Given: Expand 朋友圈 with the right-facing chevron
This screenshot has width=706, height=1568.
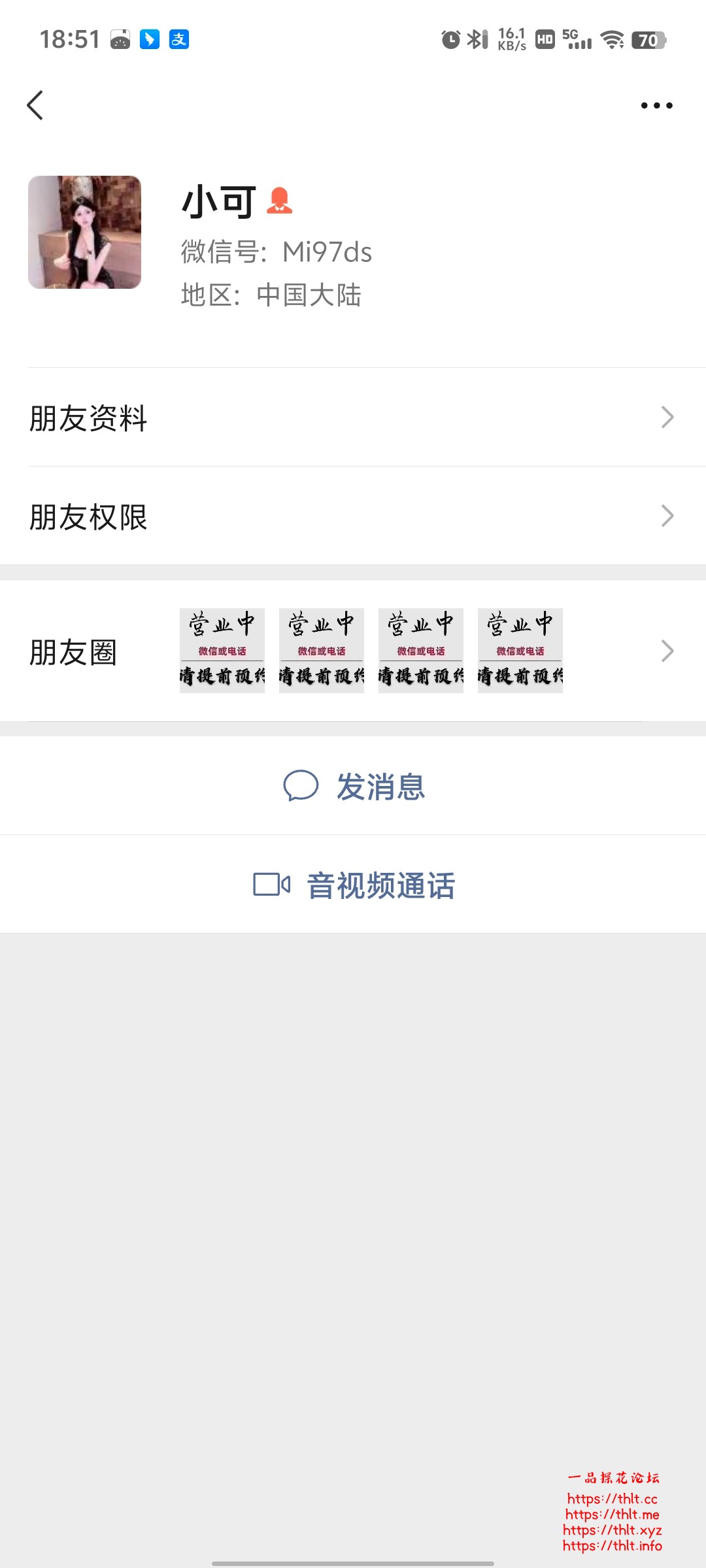Looking at the screenshot, I should (x=667, y=651).
